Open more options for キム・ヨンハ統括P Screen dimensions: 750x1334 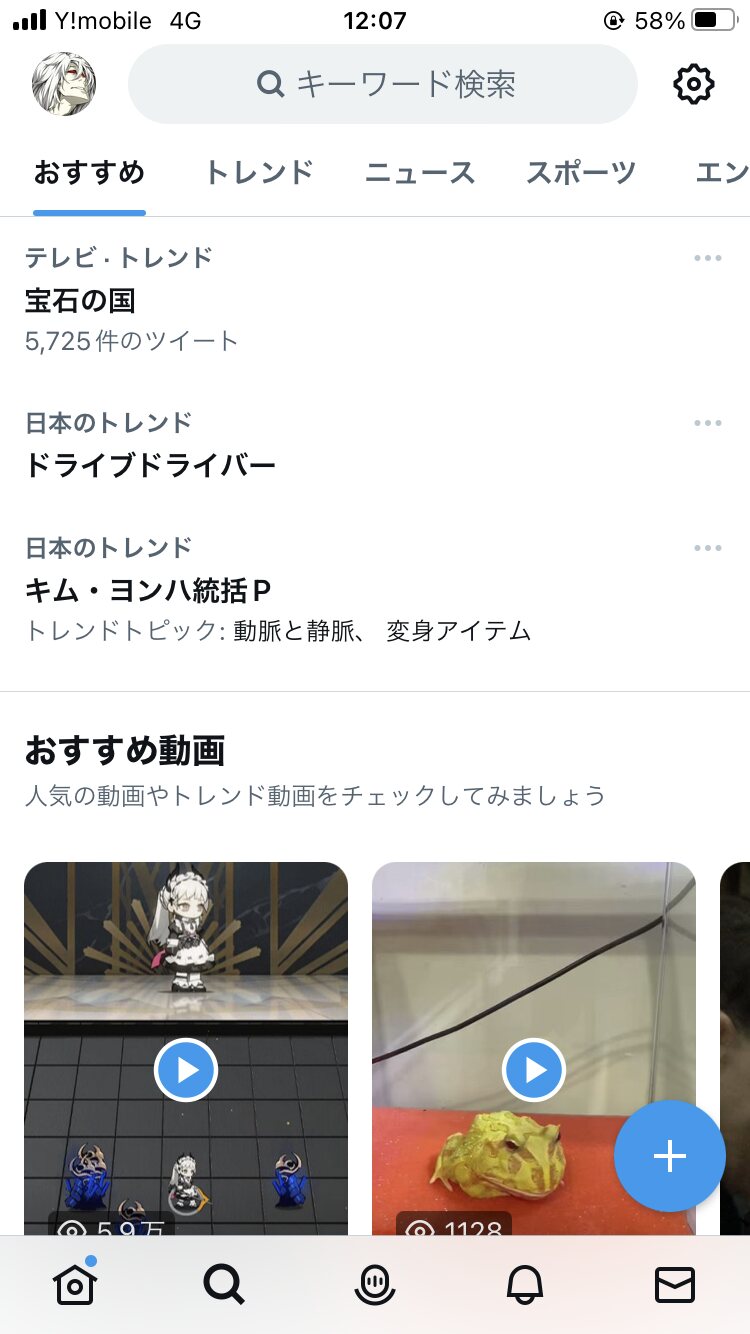pyautogui.click(x=707, y=548)
